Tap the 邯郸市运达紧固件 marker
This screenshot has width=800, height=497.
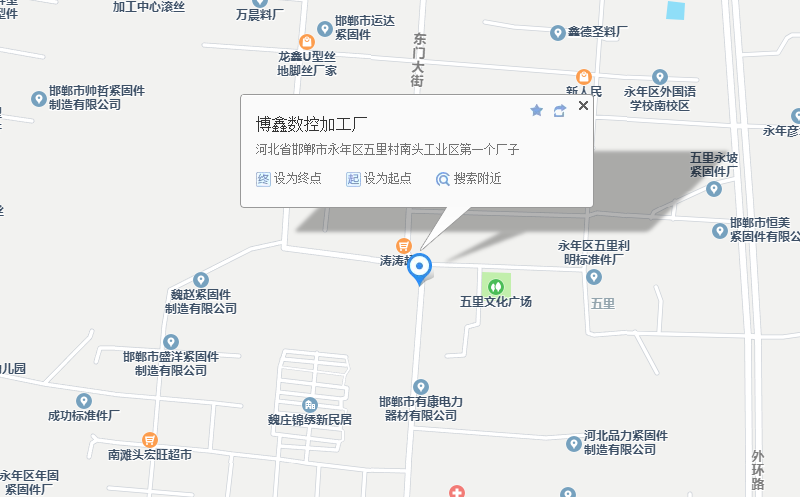(324, 27)
